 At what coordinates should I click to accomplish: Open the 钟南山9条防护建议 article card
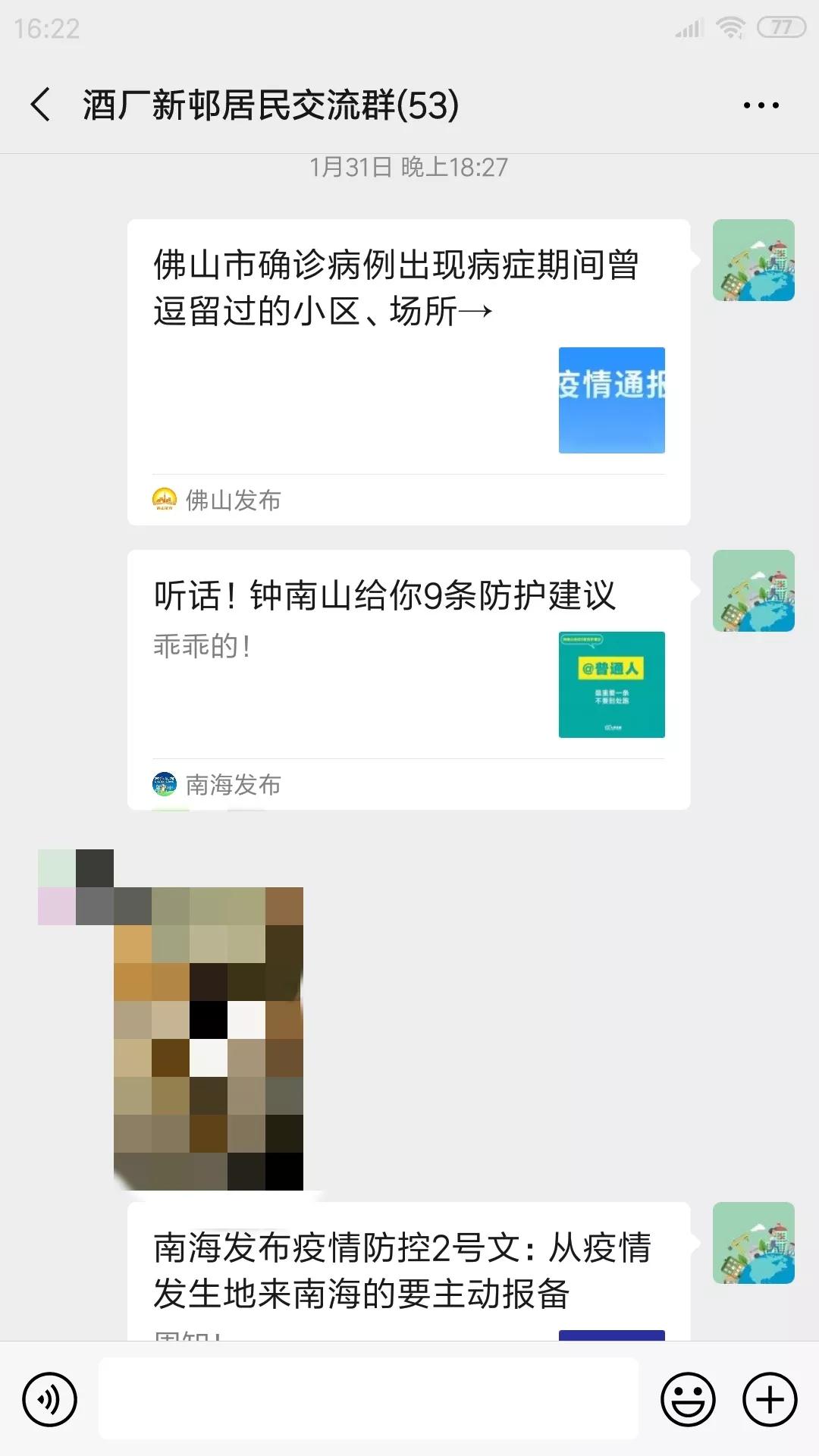pyautogui.click(x=409, y=679)
